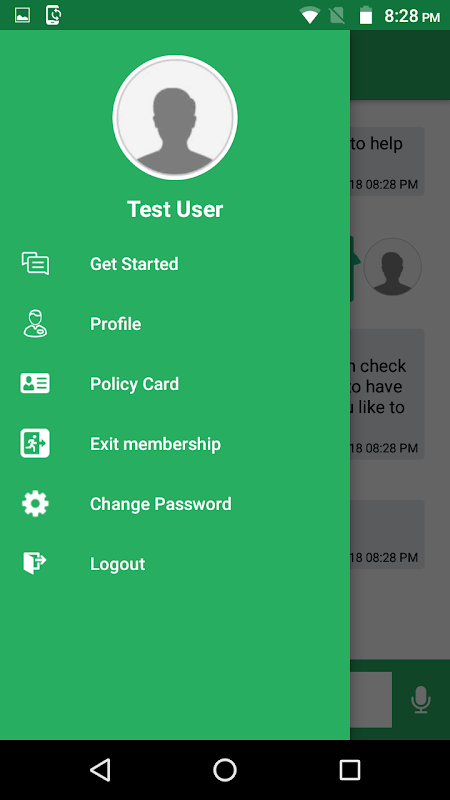
Task: Go to the home screen
Action: (225, 770)
